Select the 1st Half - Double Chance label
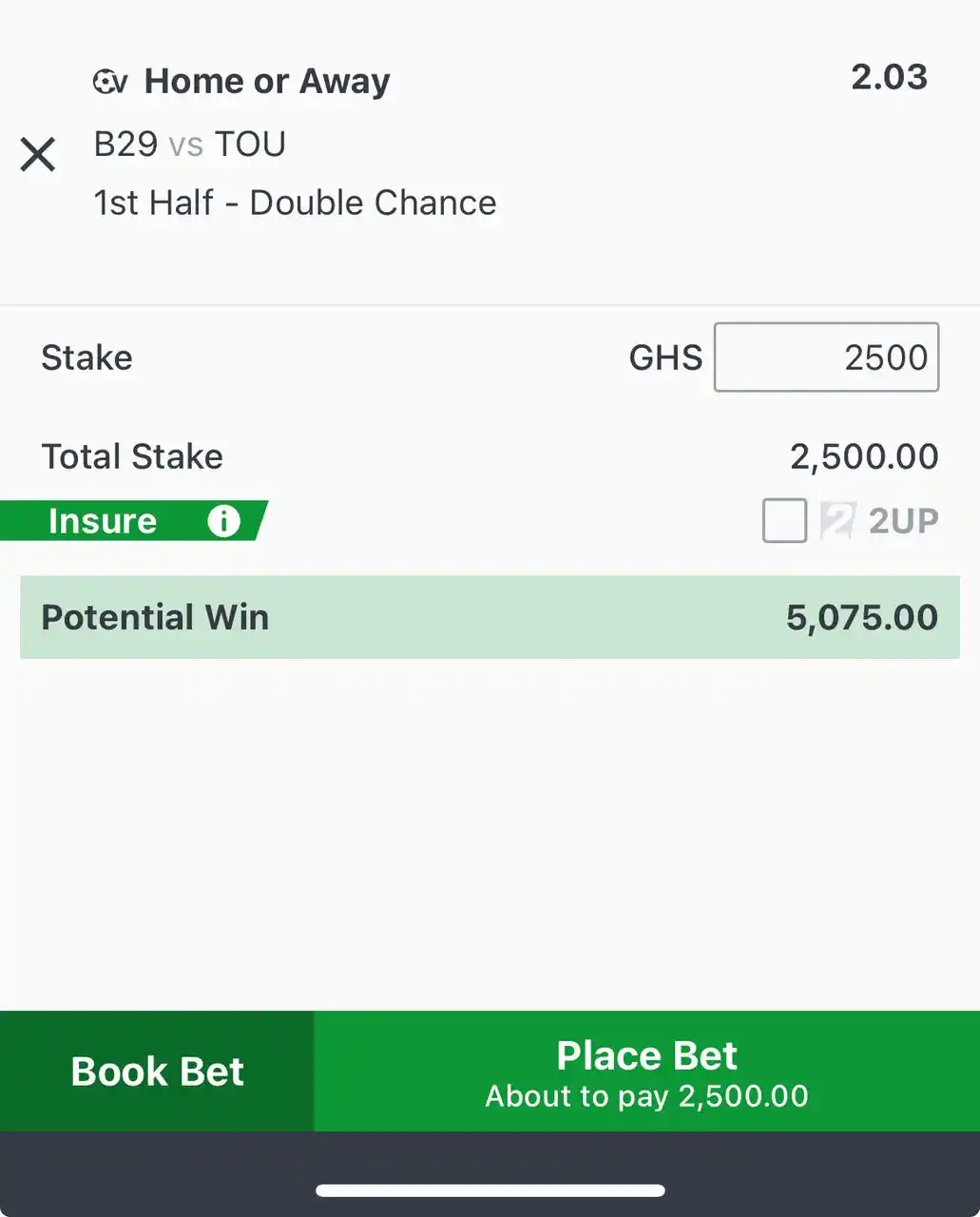This screenshot has height=1217, width=980. pos(295,203)
